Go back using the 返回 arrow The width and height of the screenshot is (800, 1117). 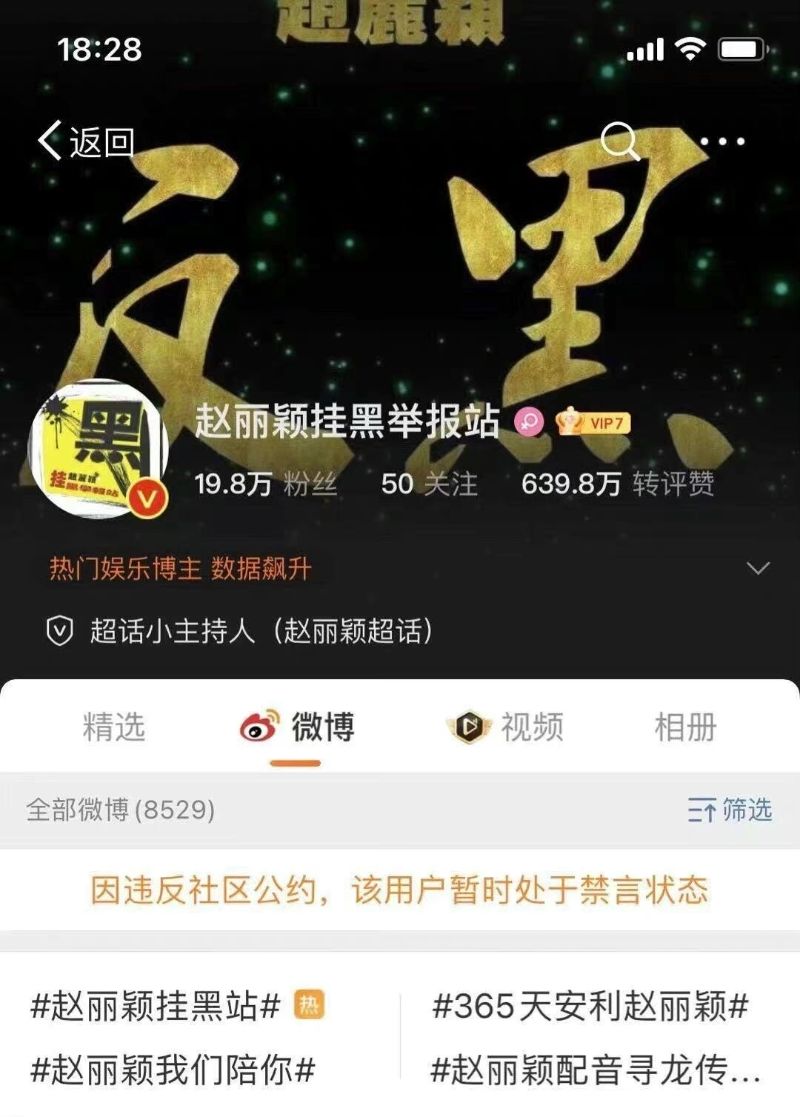(86, 142)
